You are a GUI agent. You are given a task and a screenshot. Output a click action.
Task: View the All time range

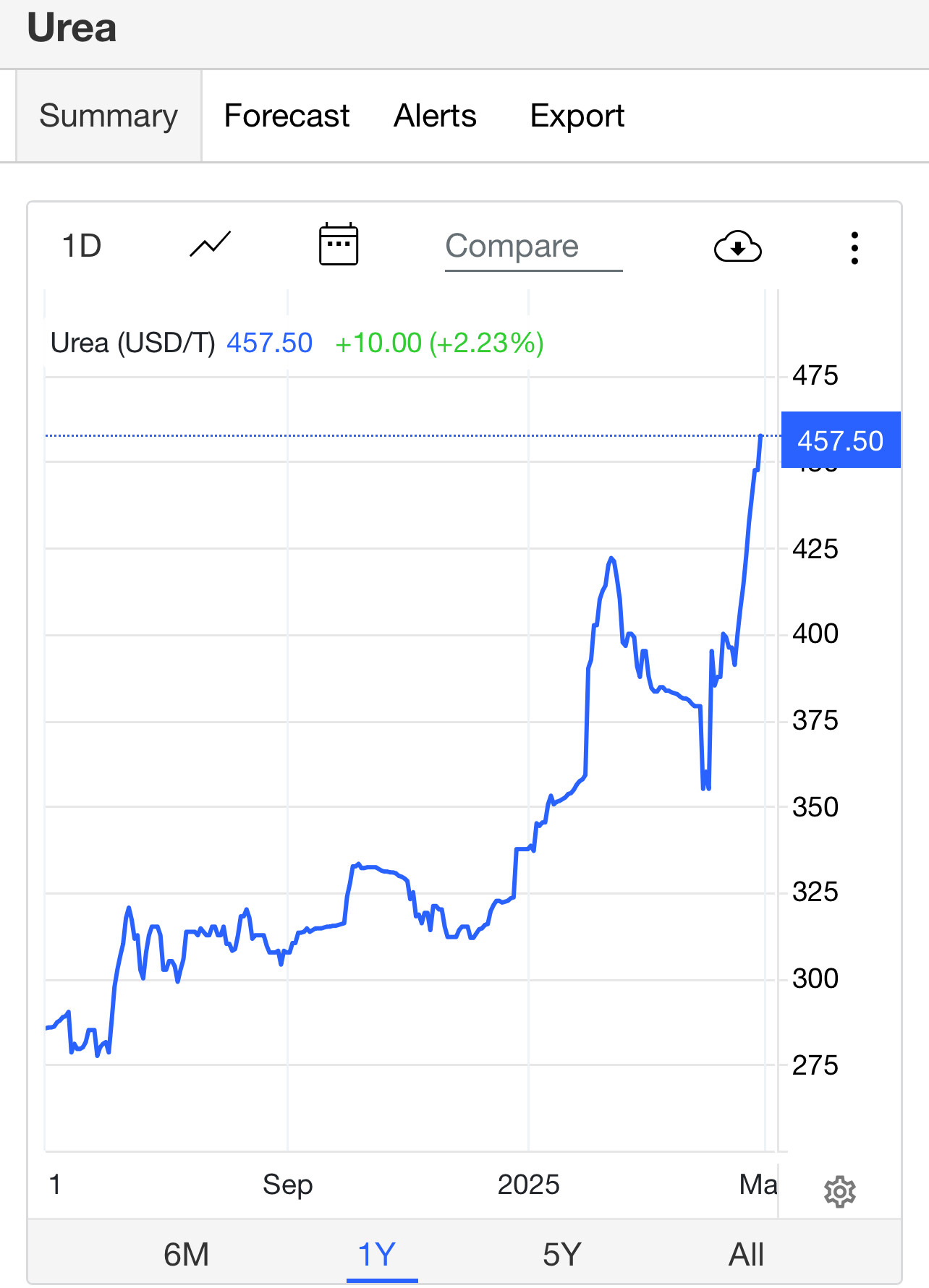[746, 1255]
